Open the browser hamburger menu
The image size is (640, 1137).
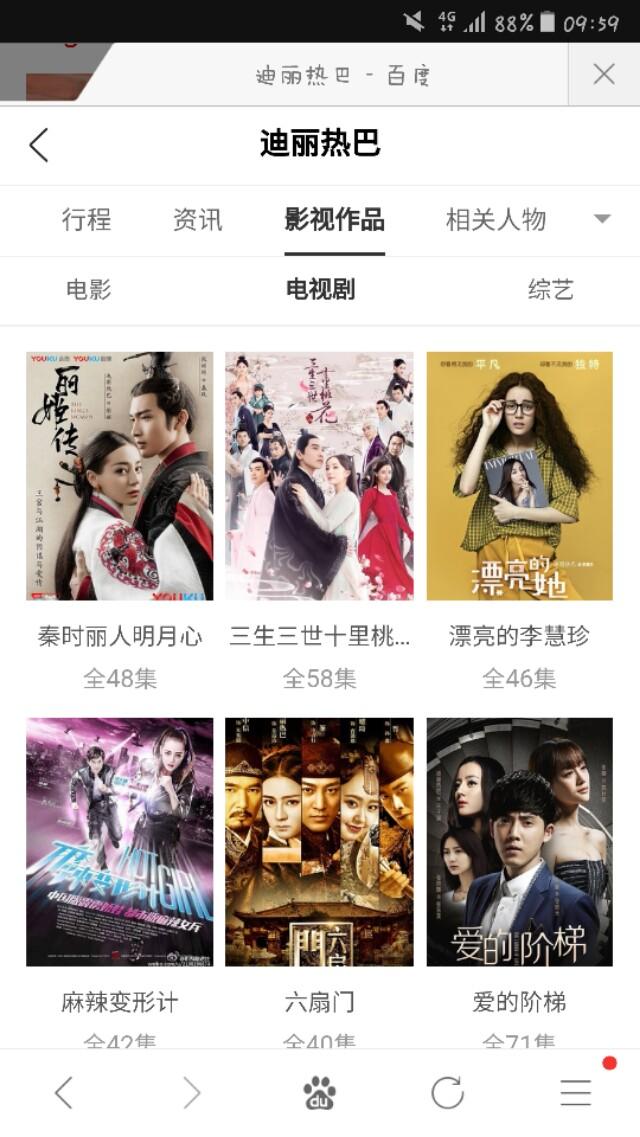coord(576,1093)
